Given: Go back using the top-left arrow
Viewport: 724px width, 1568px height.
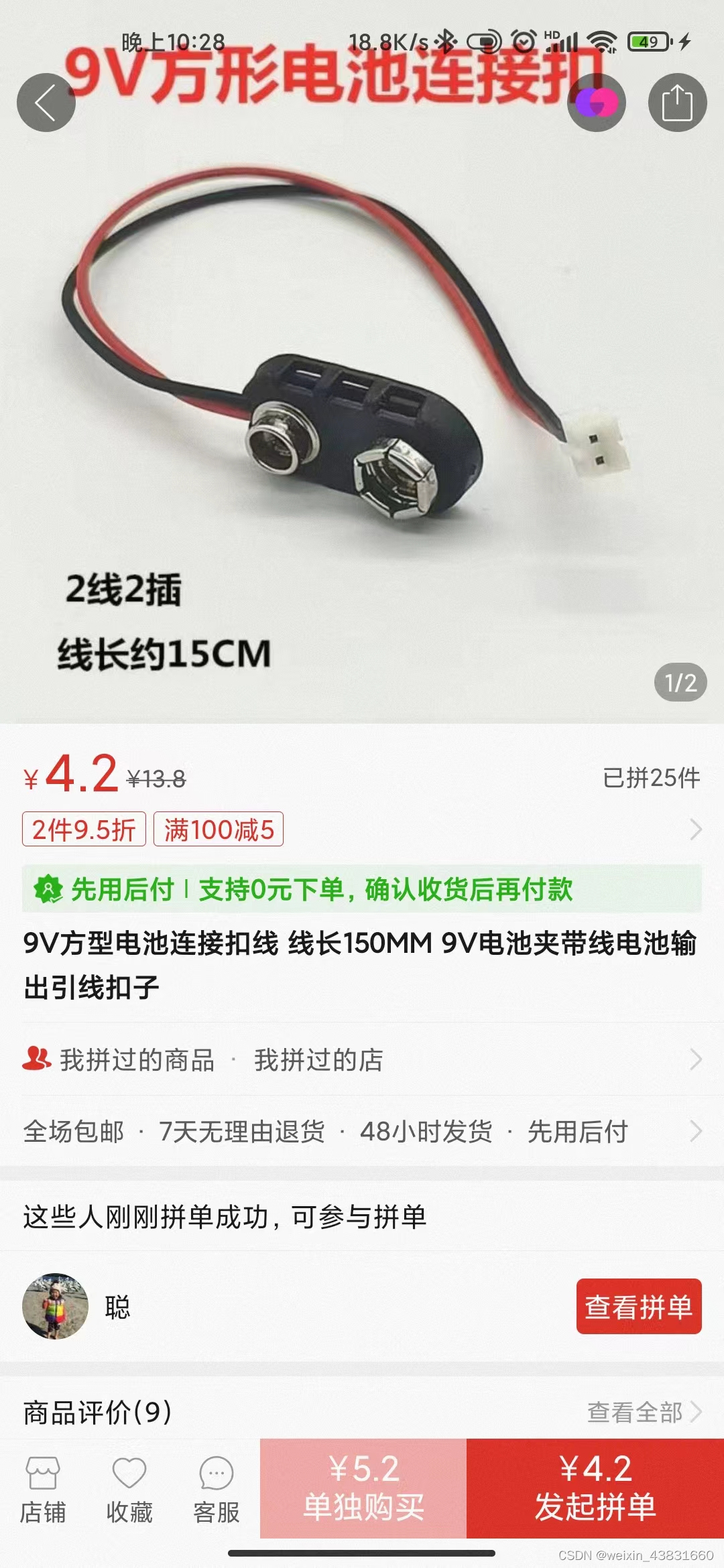Looking at the screenshot, I should coord(46,103).
